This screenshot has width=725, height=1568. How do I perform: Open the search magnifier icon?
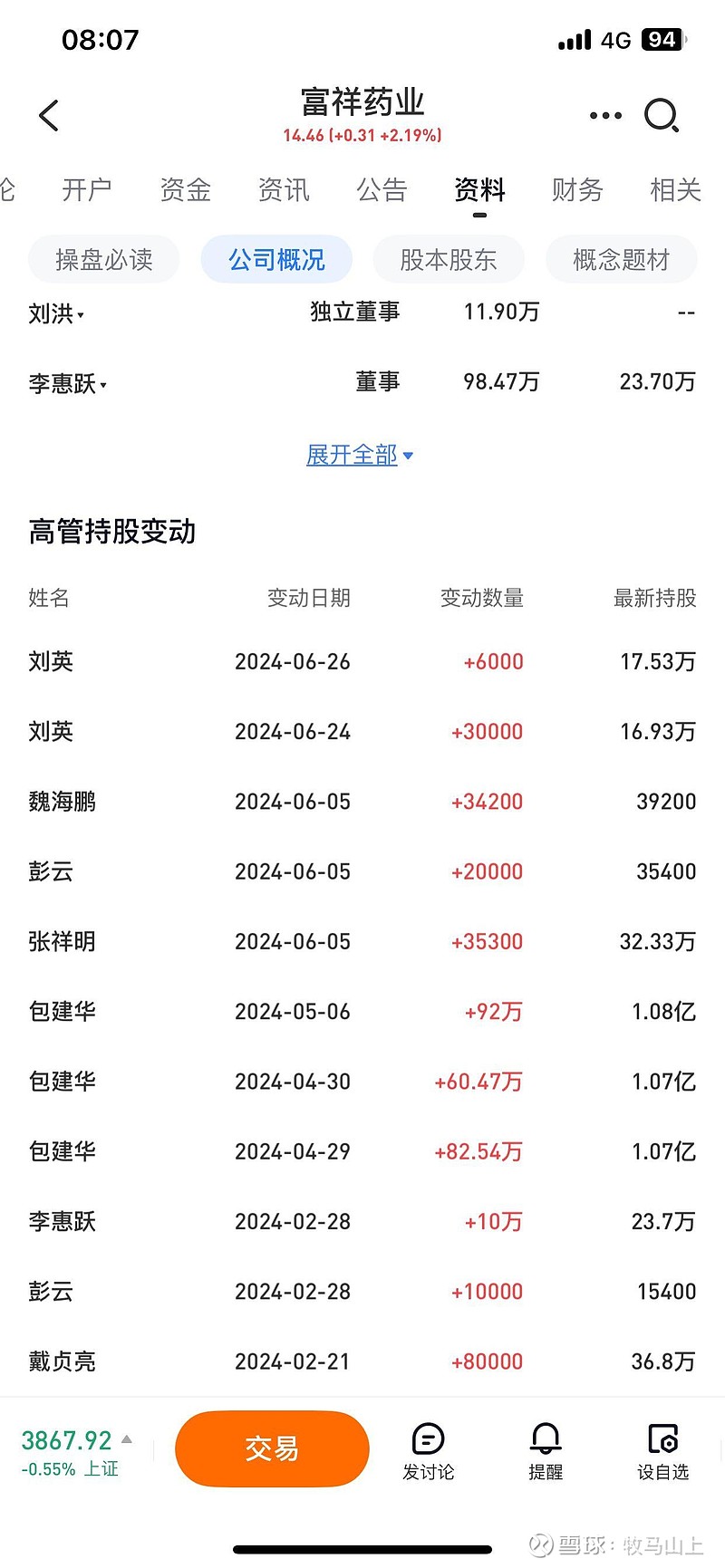pos(662,115)
